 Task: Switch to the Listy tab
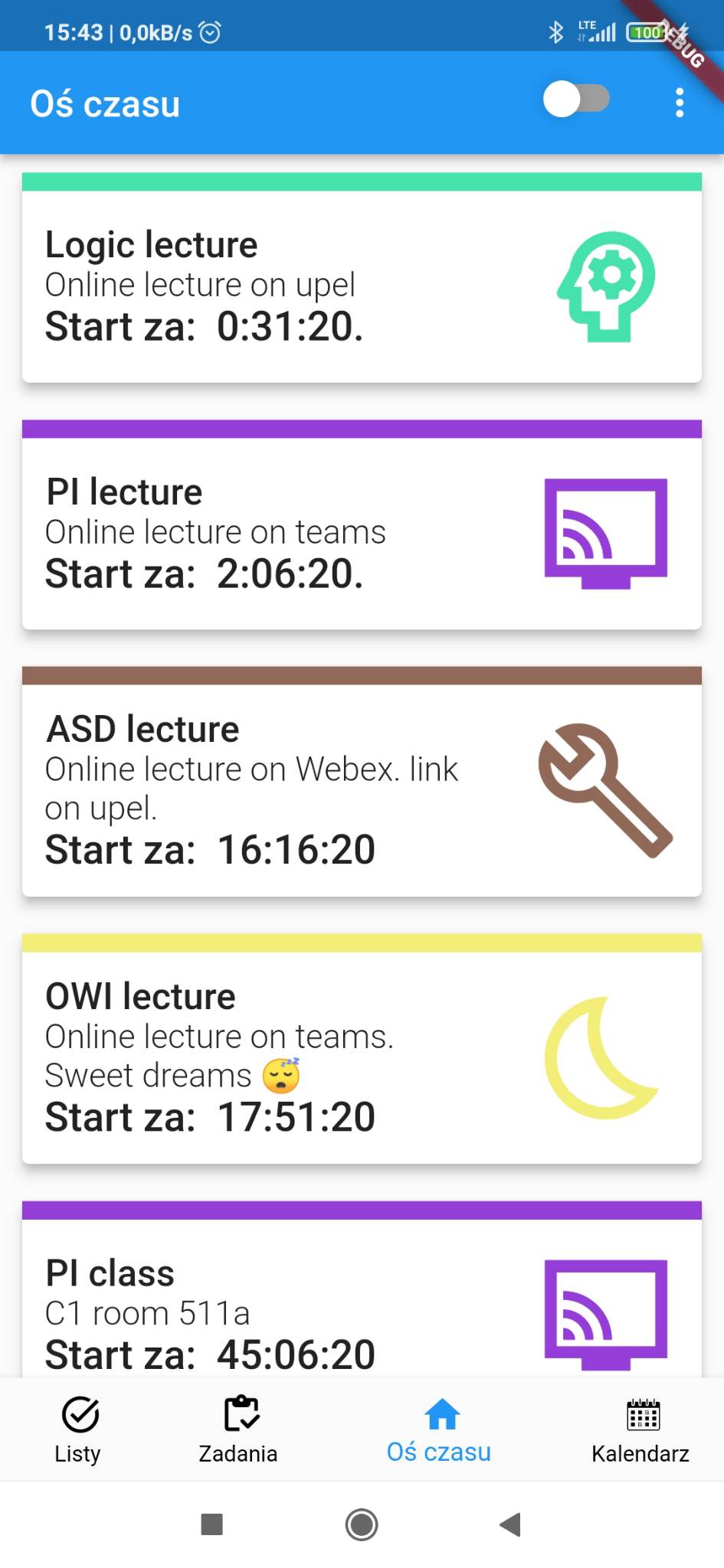click(78, 1429)
